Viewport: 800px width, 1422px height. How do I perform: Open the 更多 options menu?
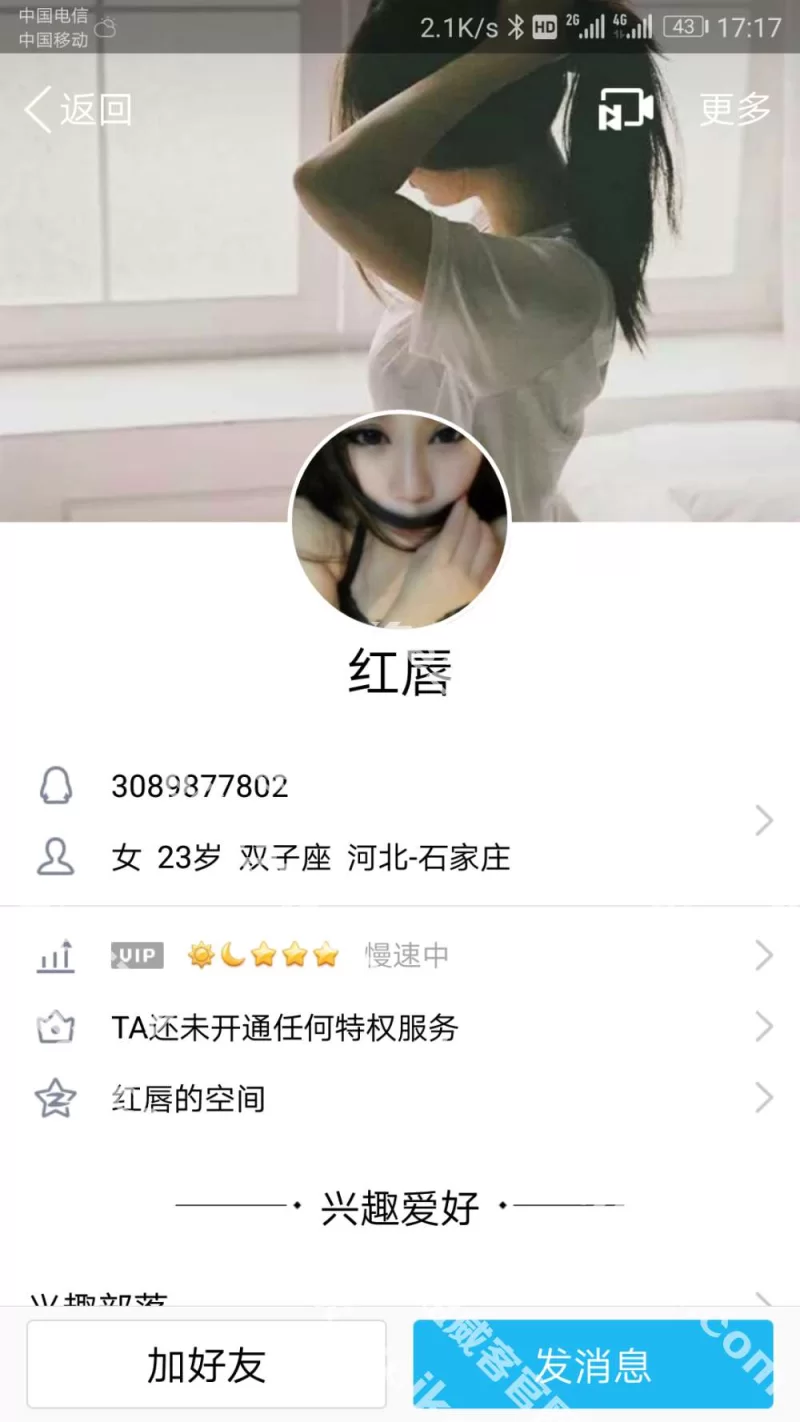tap(735, 109)
